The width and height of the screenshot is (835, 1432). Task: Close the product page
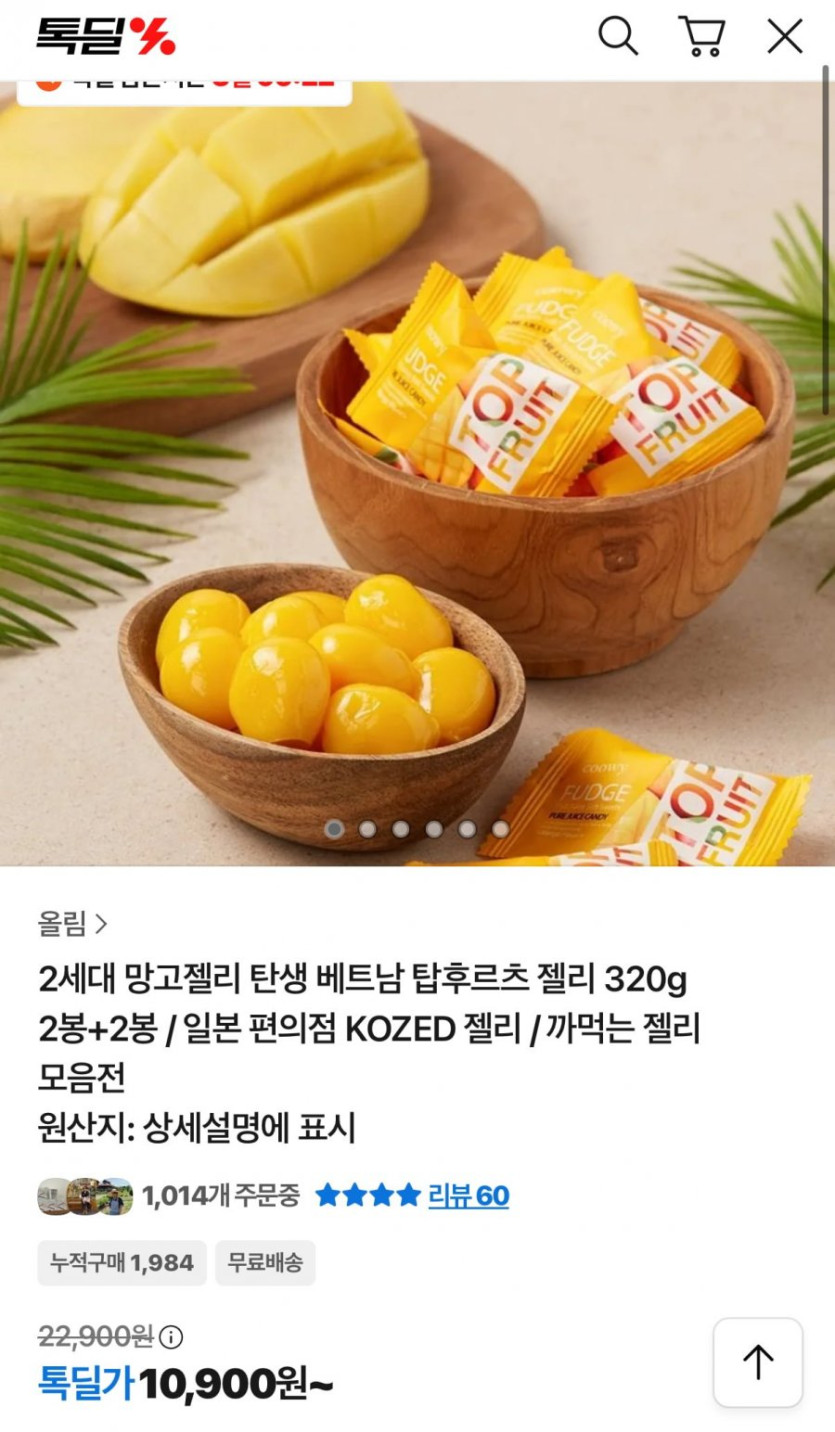click(x=785, y=37)
